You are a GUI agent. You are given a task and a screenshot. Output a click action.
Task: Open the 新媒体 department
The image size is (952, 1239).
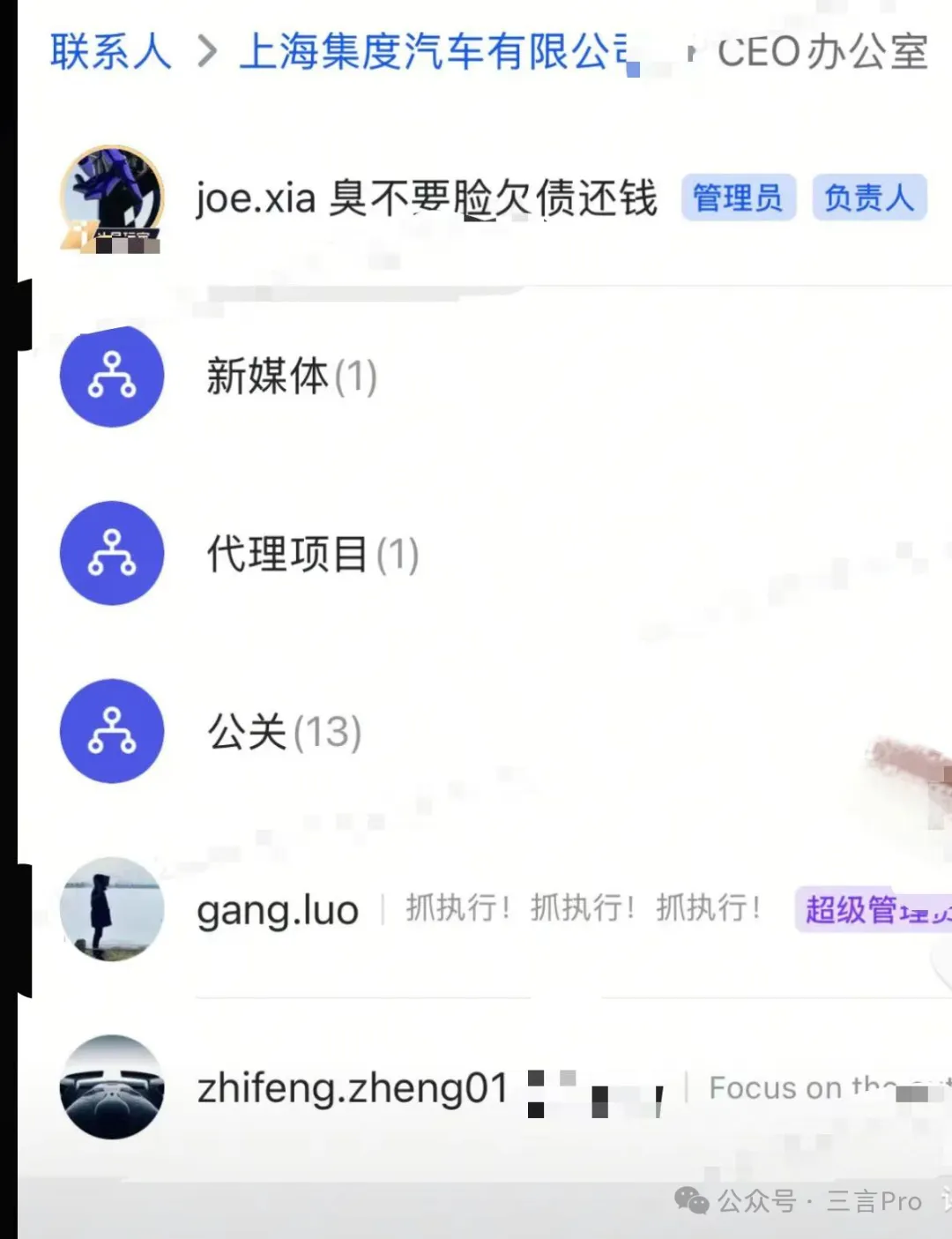pos(291,377)
